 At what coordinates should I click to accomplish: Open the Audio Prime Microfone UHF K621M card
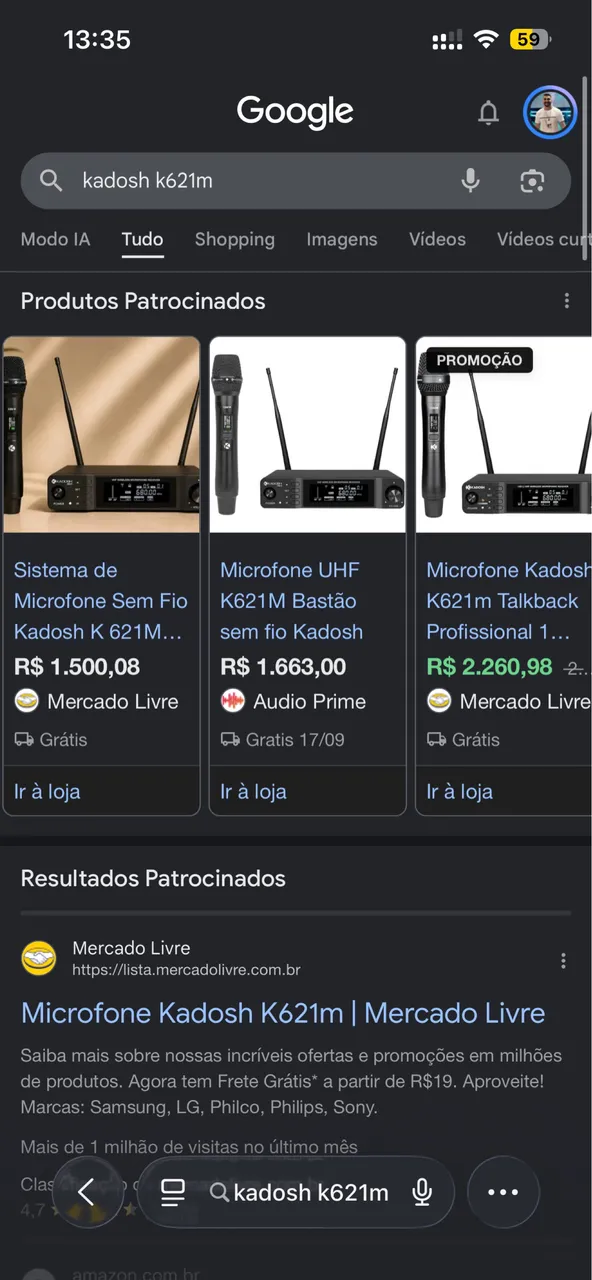(x=307, y=576)
